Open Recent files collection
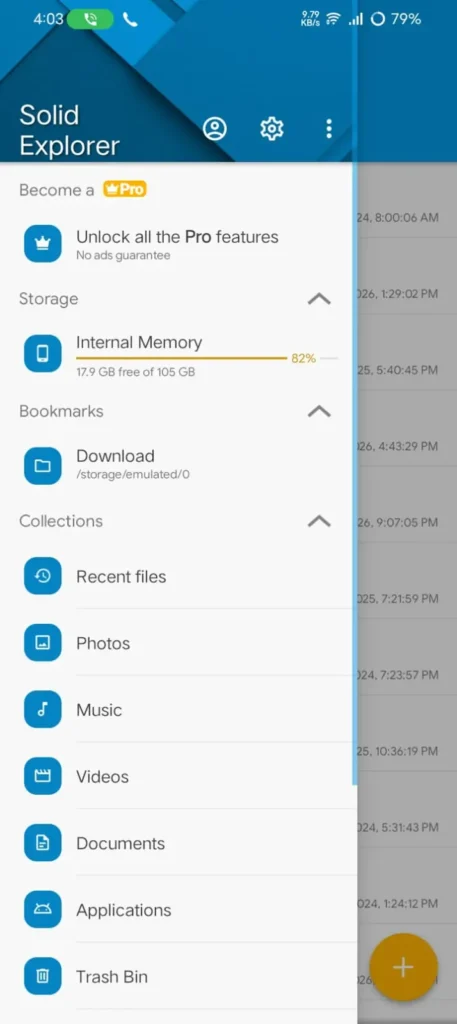The image size is (457, 1024). click(x=178, y=576)
